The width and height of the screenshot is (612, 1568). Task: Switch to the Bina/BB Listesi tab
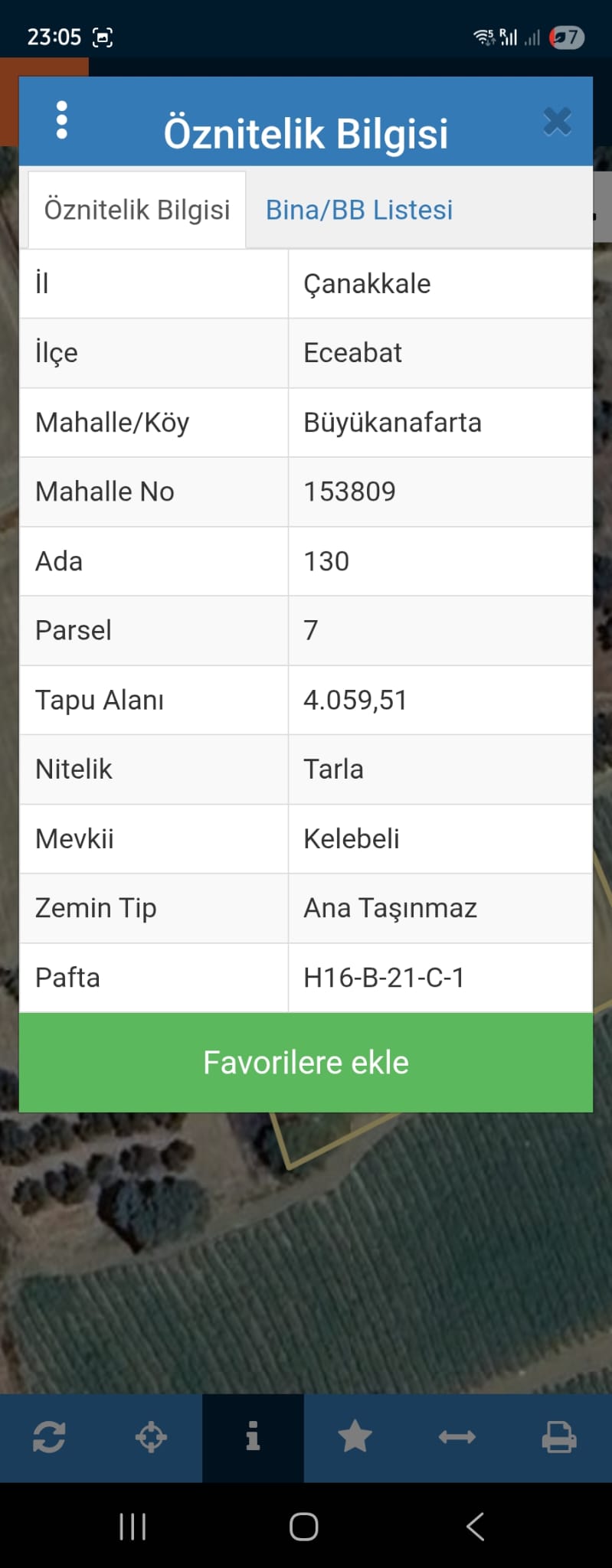[x=358, y=210]
